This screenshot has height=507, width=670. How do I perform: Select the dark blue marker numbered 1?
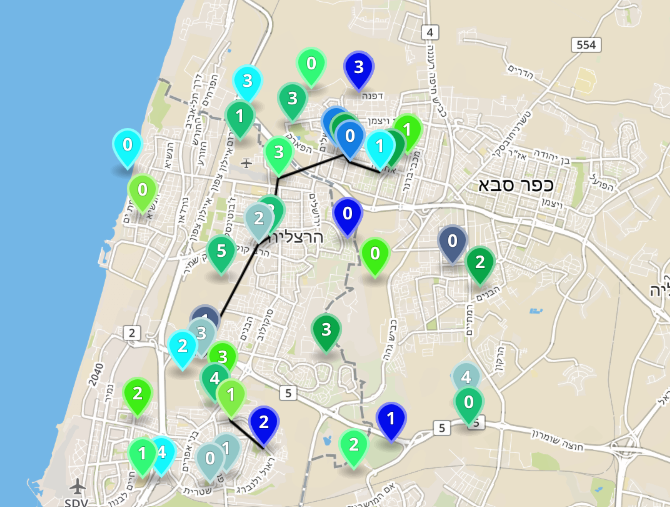pyautogui.click(x=391, y=418)
